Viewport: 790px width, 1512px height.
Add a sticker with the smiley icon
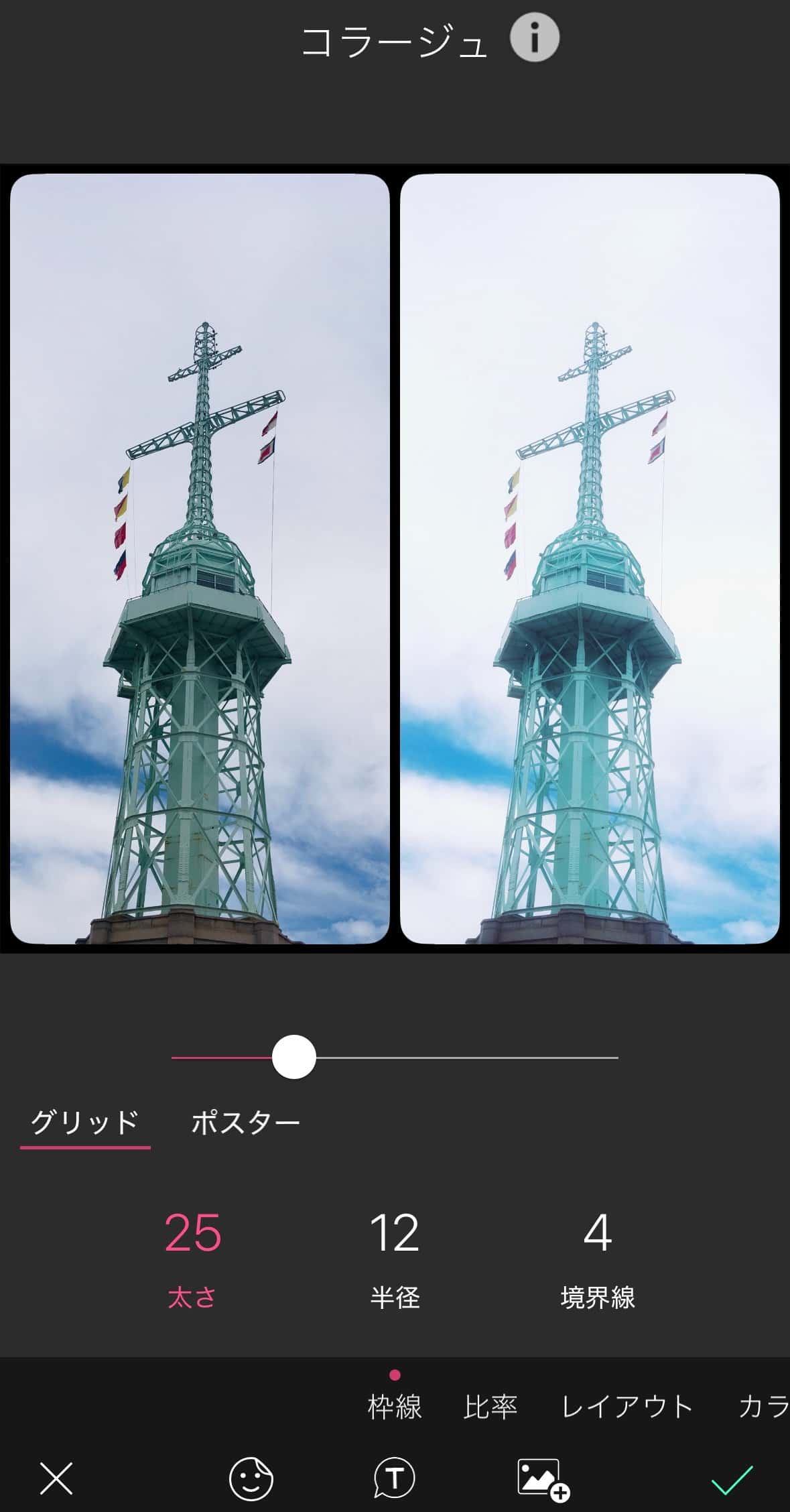pyautogui.click(x=251, y=1478)
